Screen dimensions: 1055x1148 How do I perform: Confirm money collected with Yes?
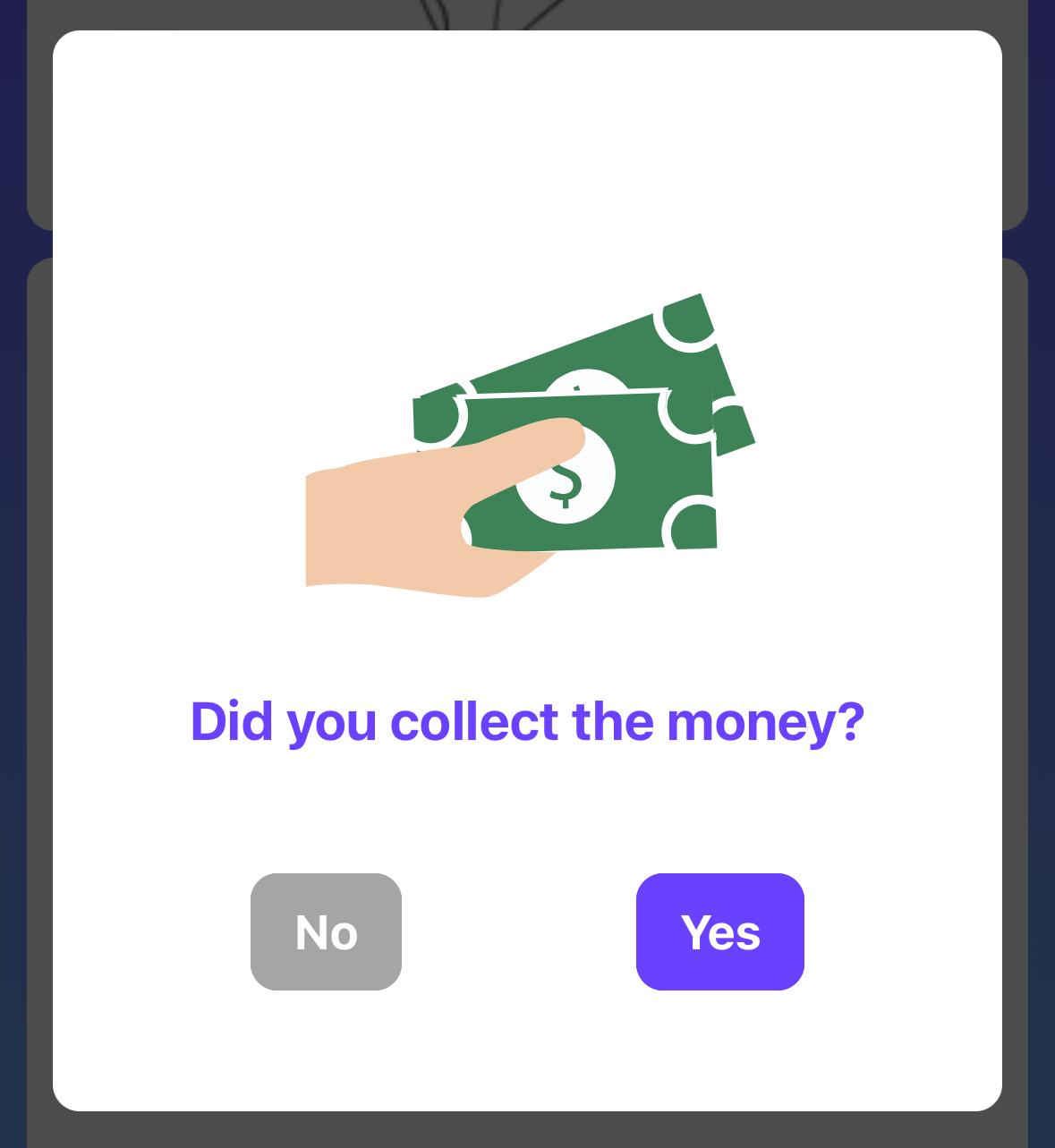[x=719, y=931]
